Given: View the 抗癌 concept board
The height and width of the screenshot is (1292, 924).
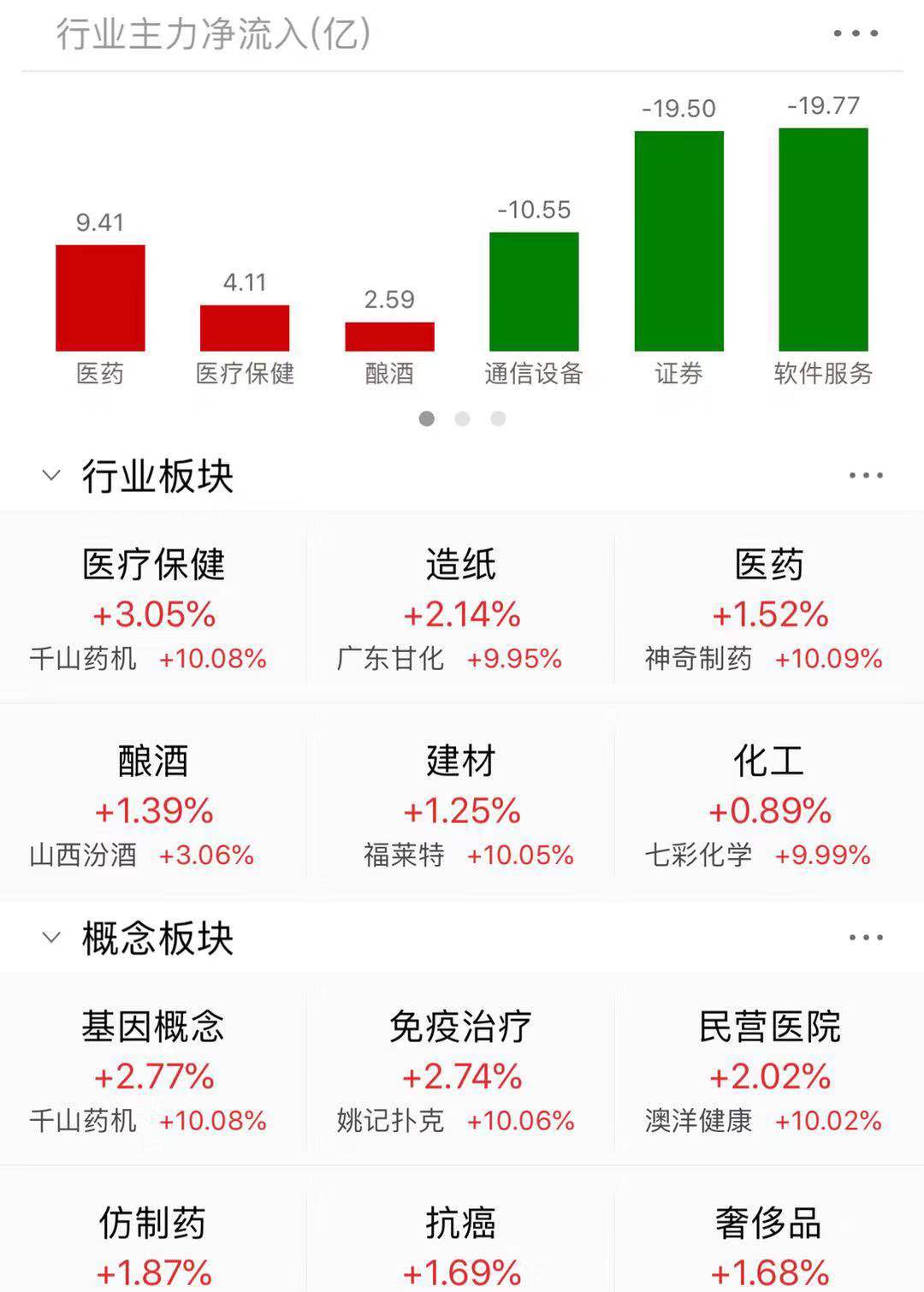Looking at the screenshot, I should [462, 1225].
